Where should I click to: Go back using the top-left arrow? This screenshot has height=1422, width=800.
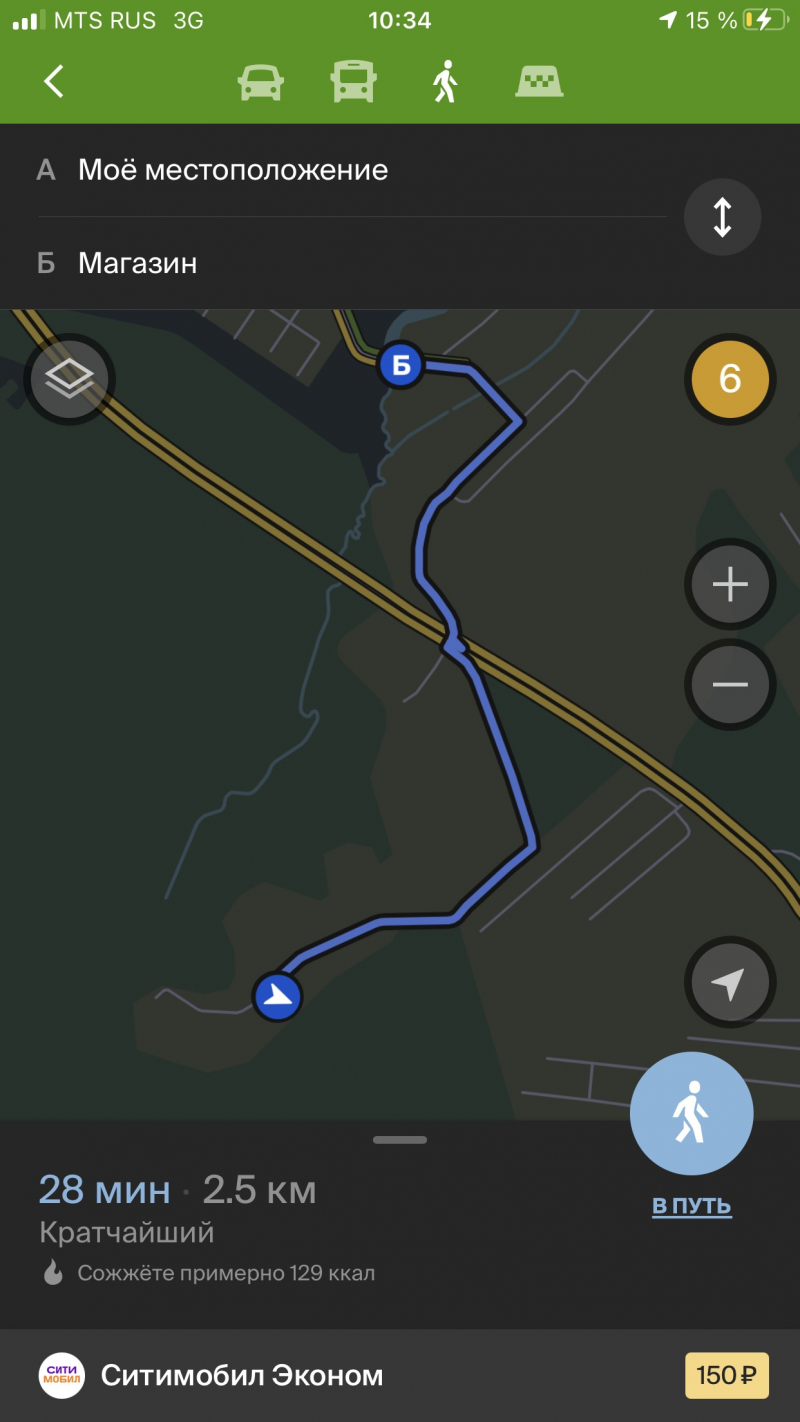coord(54,81)
